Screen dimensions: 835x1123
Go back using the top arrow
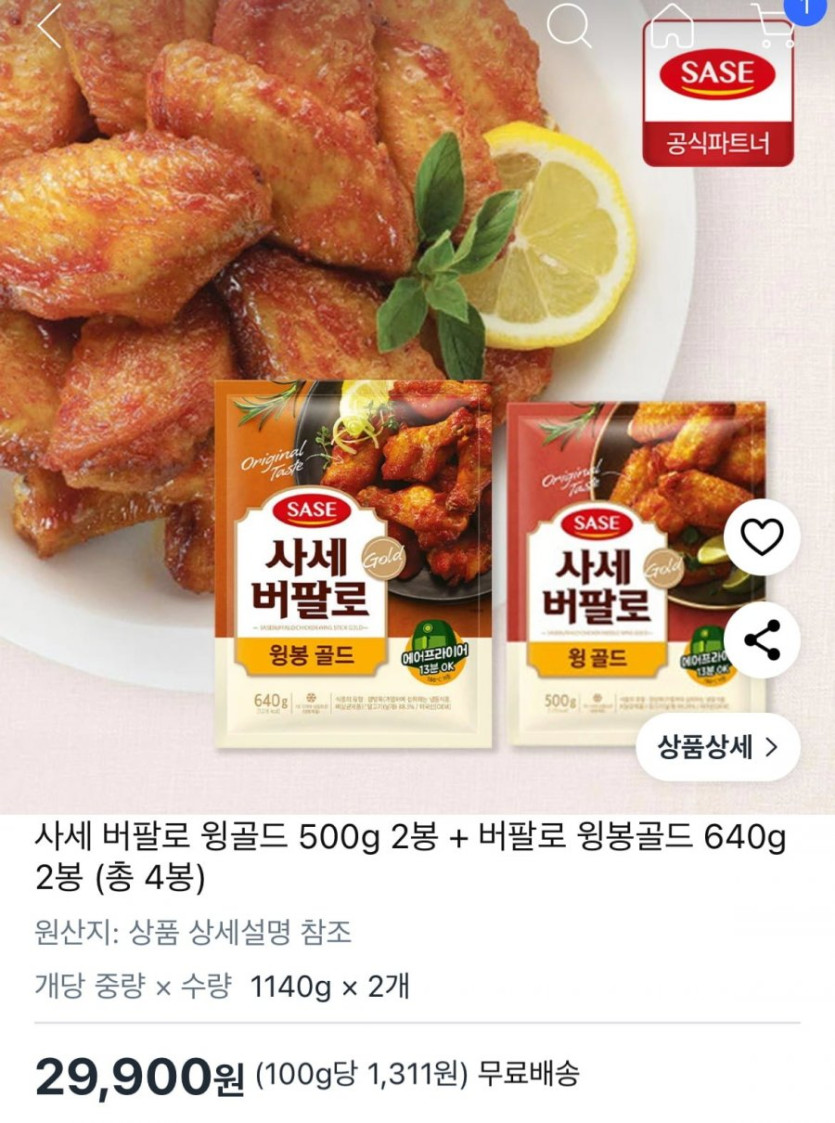[49, 25]
